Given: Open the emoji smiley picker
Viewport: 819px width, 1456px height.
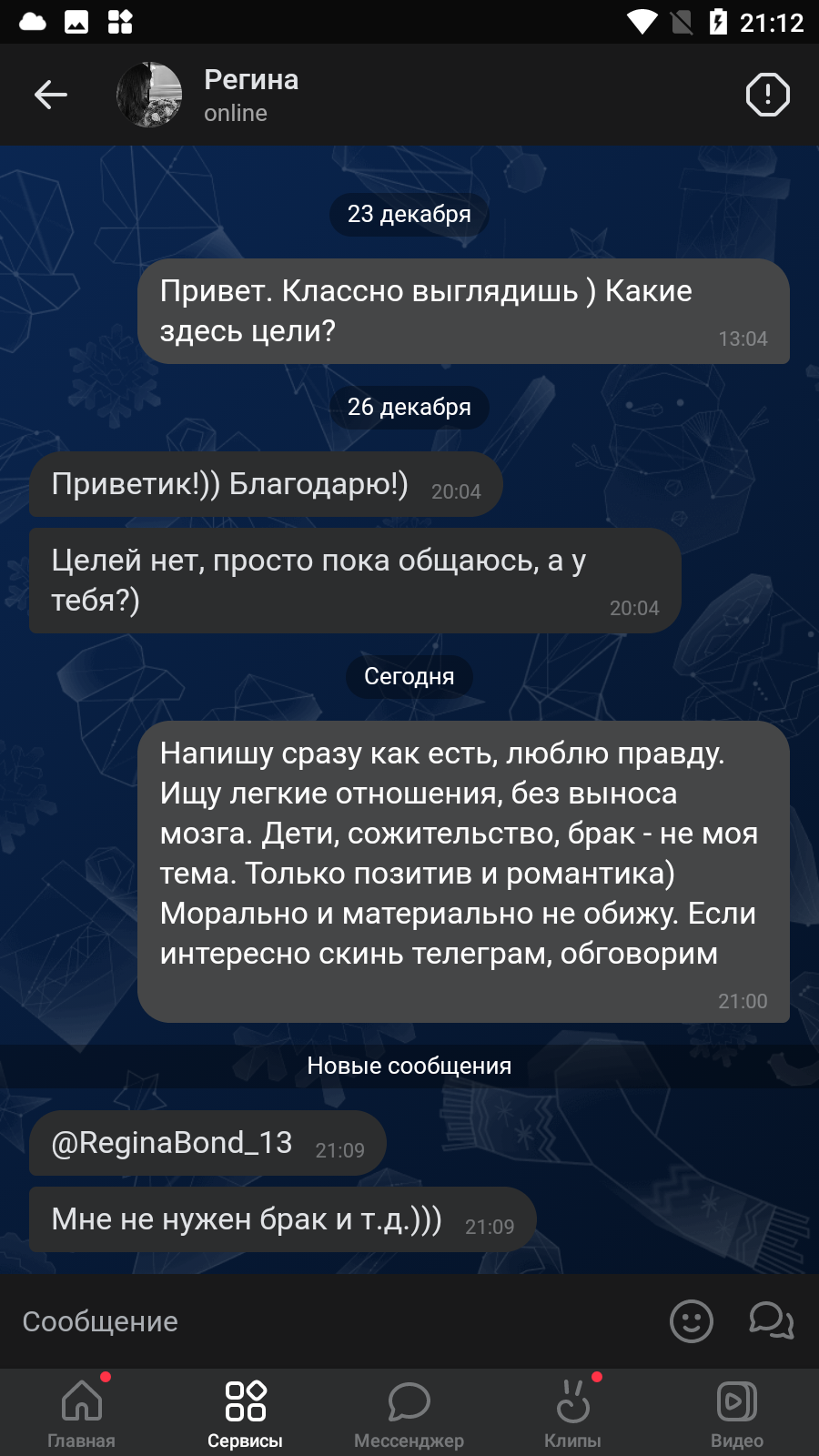Looking at the screenshot, I should (x=692, y=1321).
